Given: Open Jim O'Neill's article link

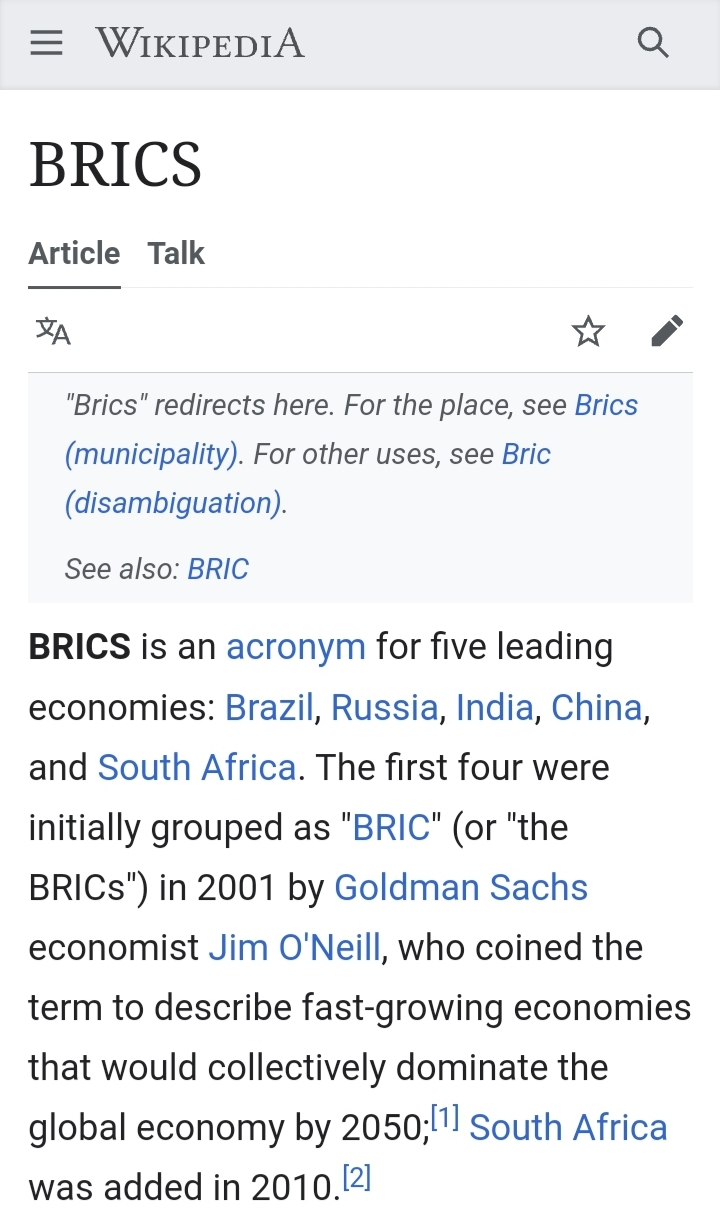Looking at the screenshot, I should pos(294,947).
